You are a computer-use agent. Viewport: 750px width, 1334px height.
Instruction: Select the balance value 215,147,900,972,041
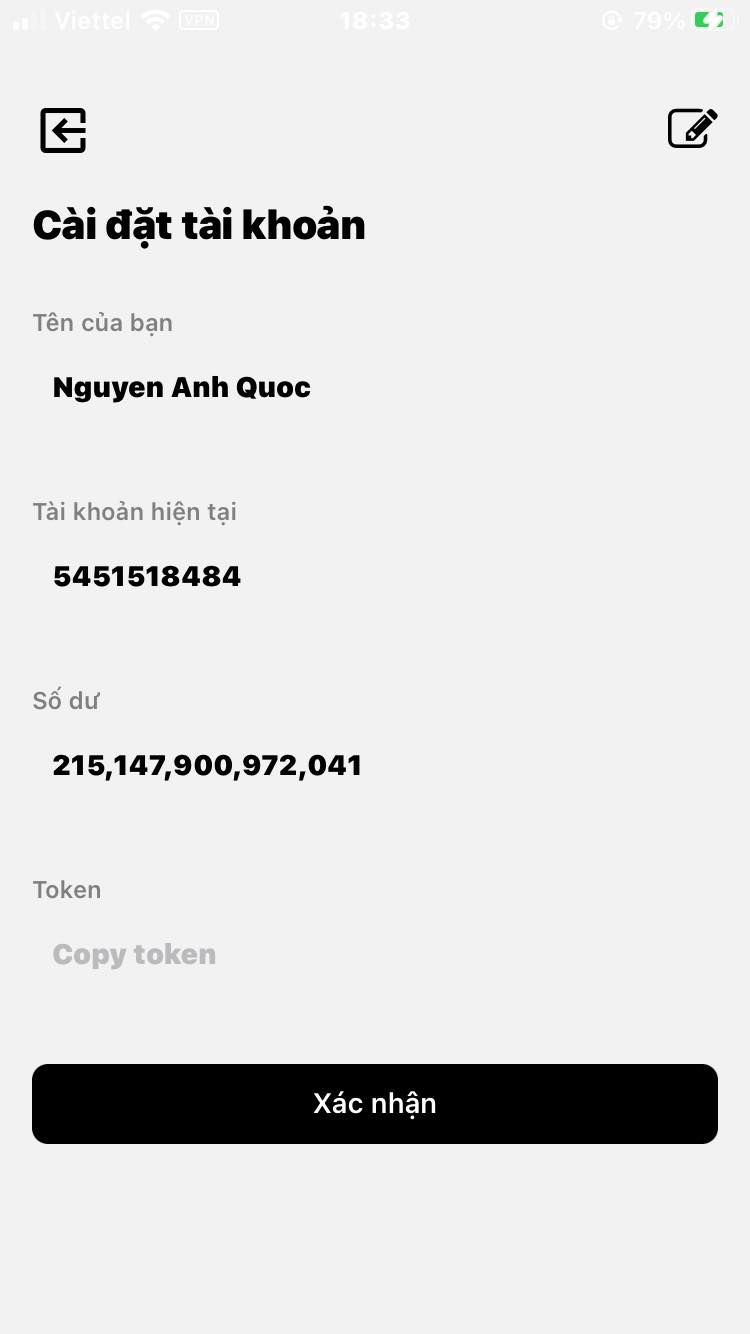coord(207,765)
